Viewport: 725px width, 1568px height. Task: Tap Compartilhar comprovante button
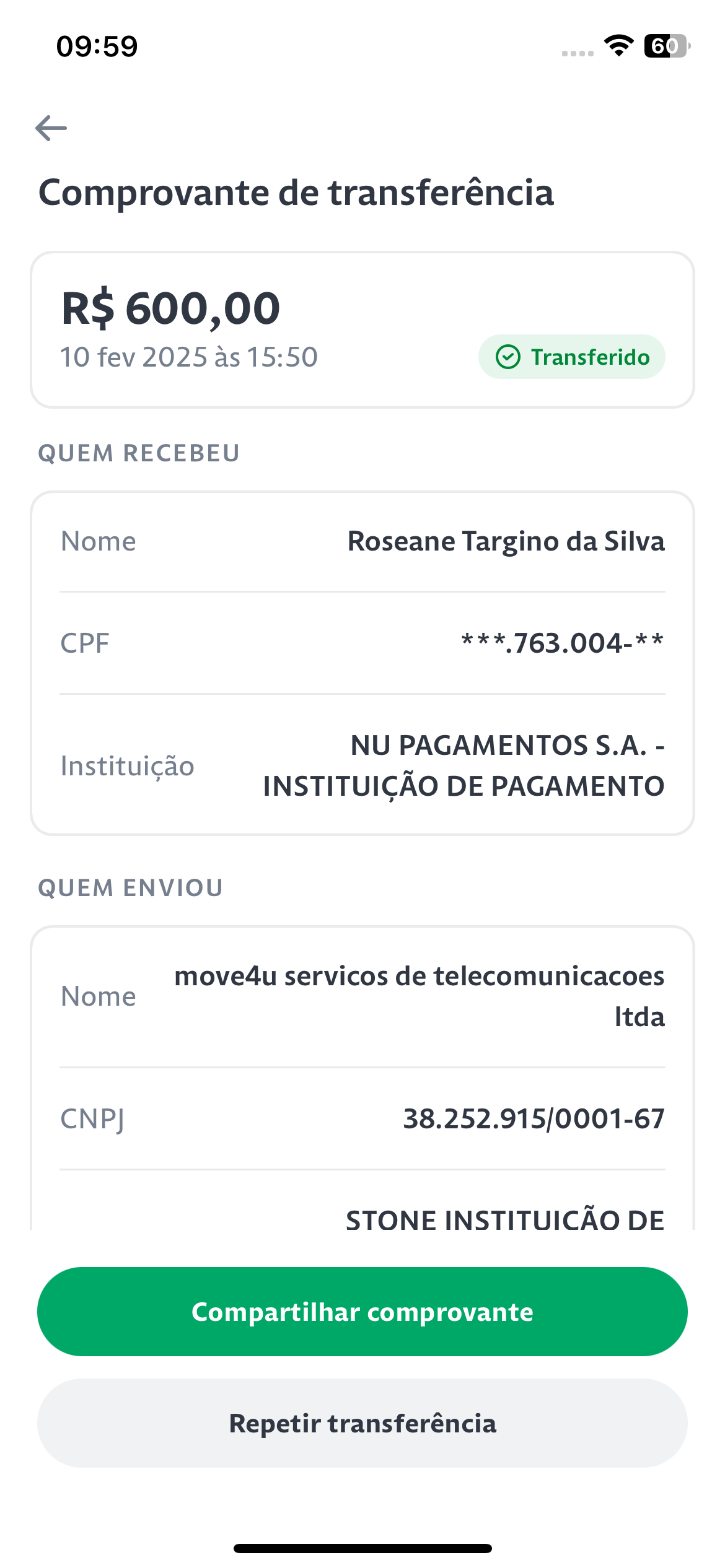click(x=362, y=1312)
